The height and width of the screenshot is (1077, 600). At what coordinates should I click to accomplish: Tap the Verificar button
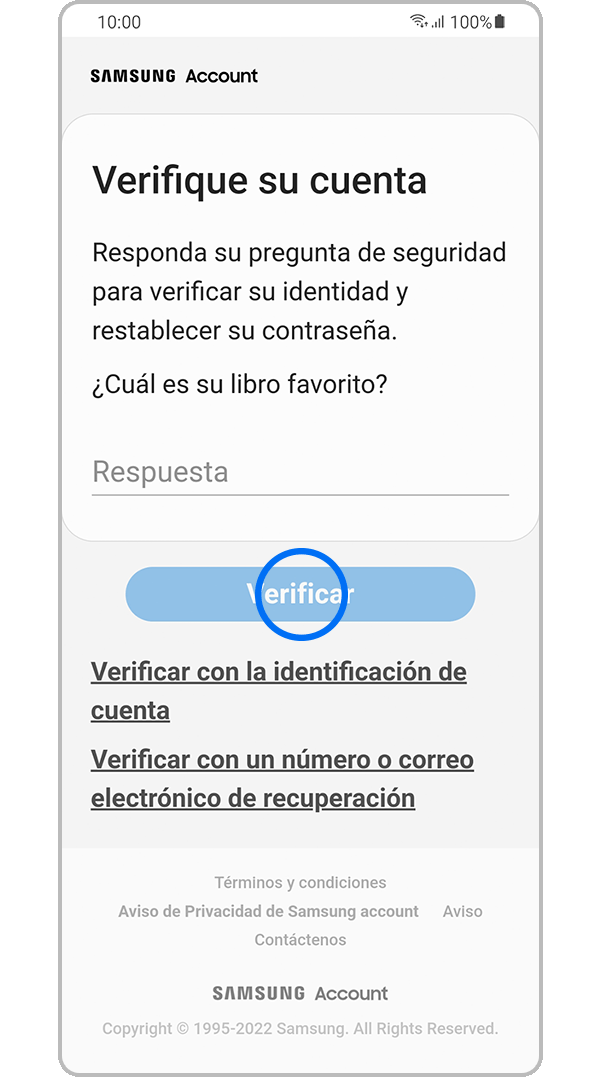tap(300, 594)
